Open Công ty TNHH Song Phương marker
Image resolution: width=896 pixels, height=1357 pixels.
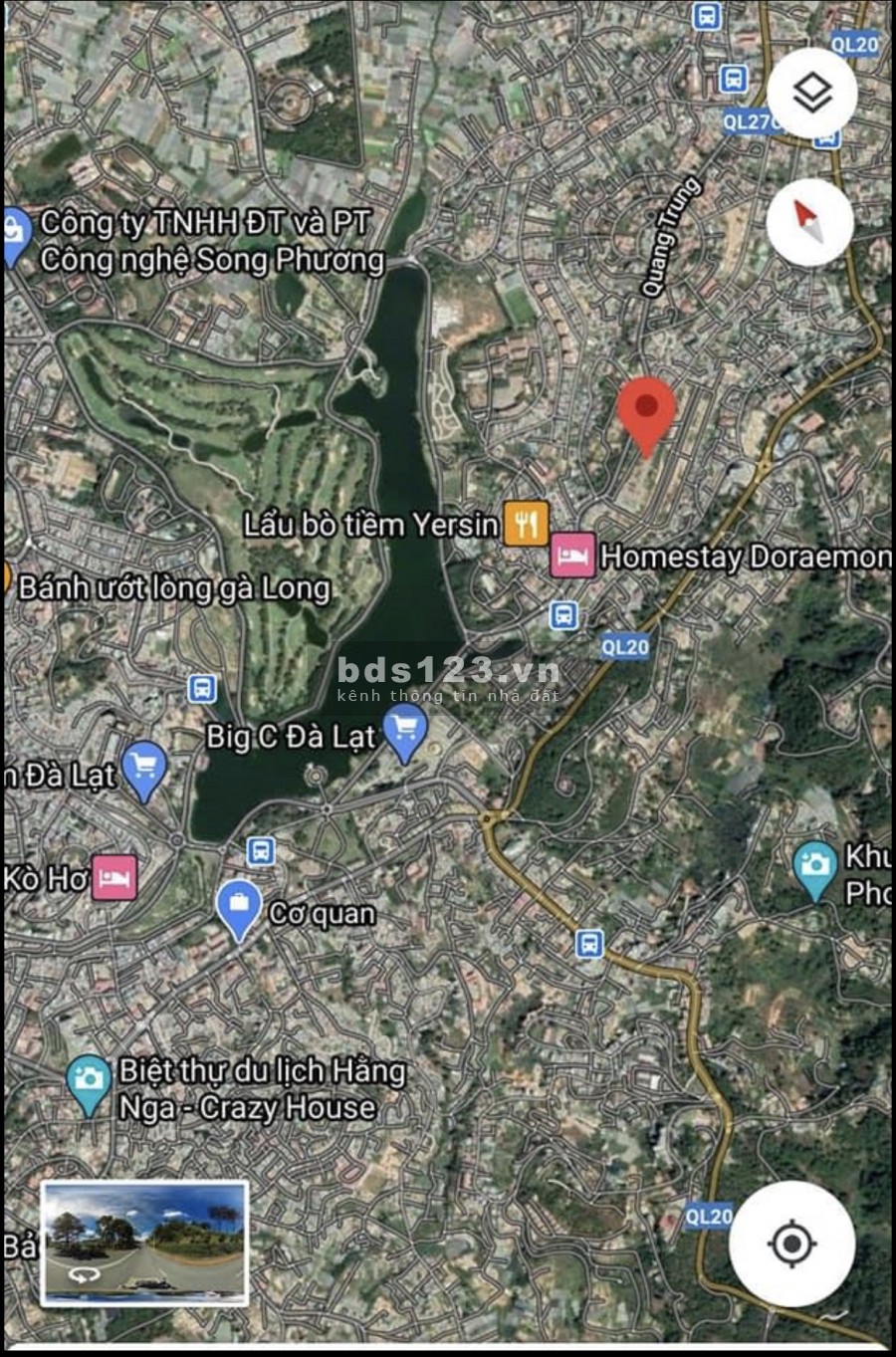point(14,235)
